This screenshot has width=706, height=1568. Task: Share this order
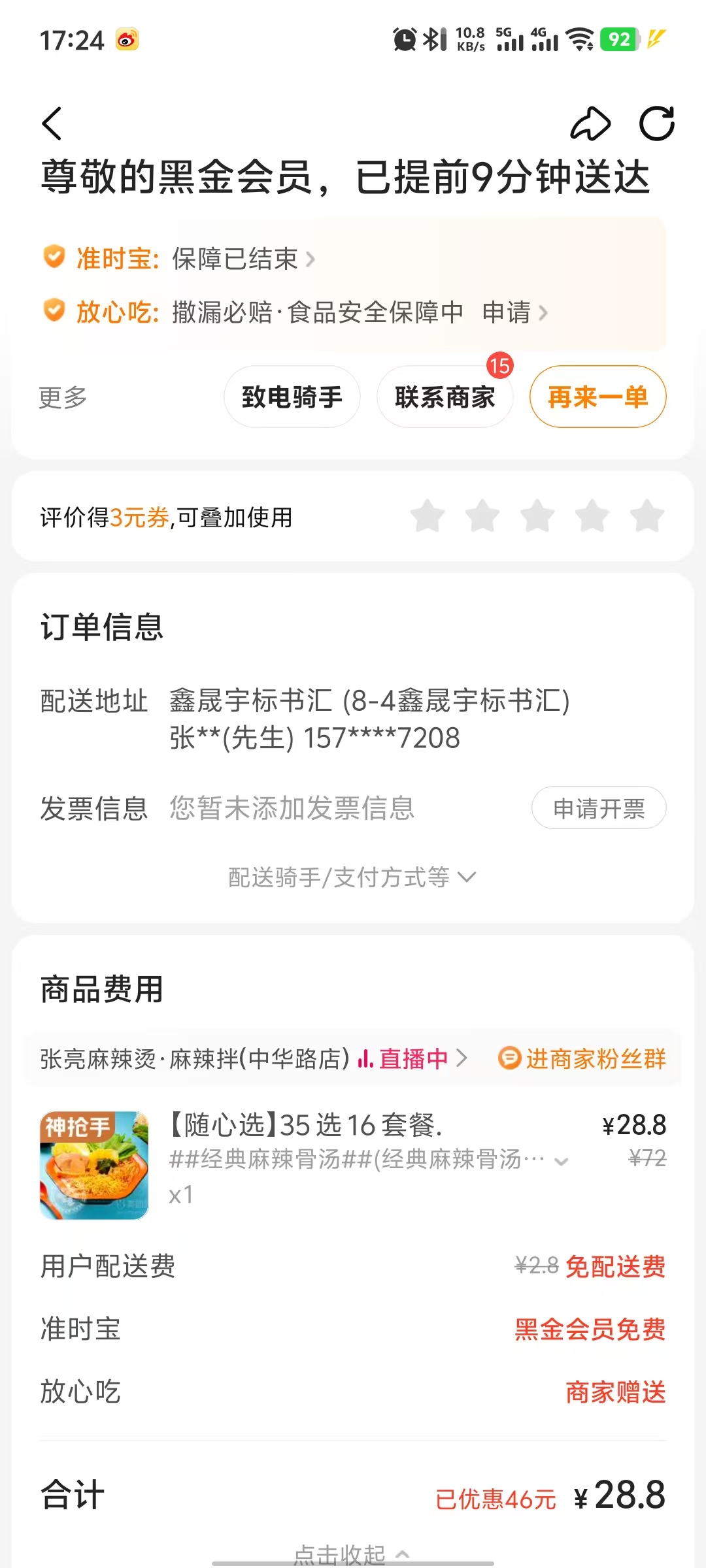coord(590,123)
